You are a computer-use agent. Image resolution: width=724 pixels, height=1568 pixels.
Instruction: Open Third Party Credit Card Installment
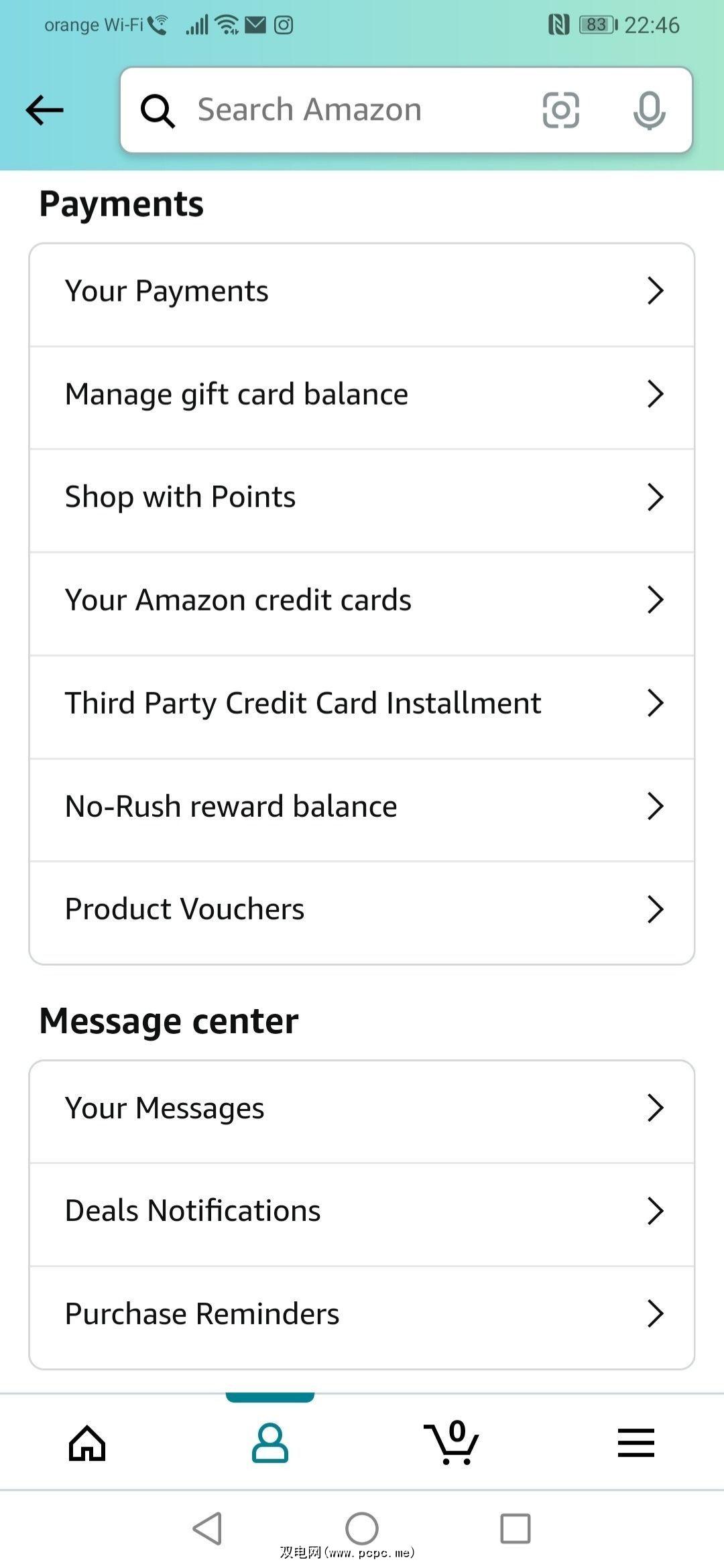pyautogui.click(x=362, y=704)
